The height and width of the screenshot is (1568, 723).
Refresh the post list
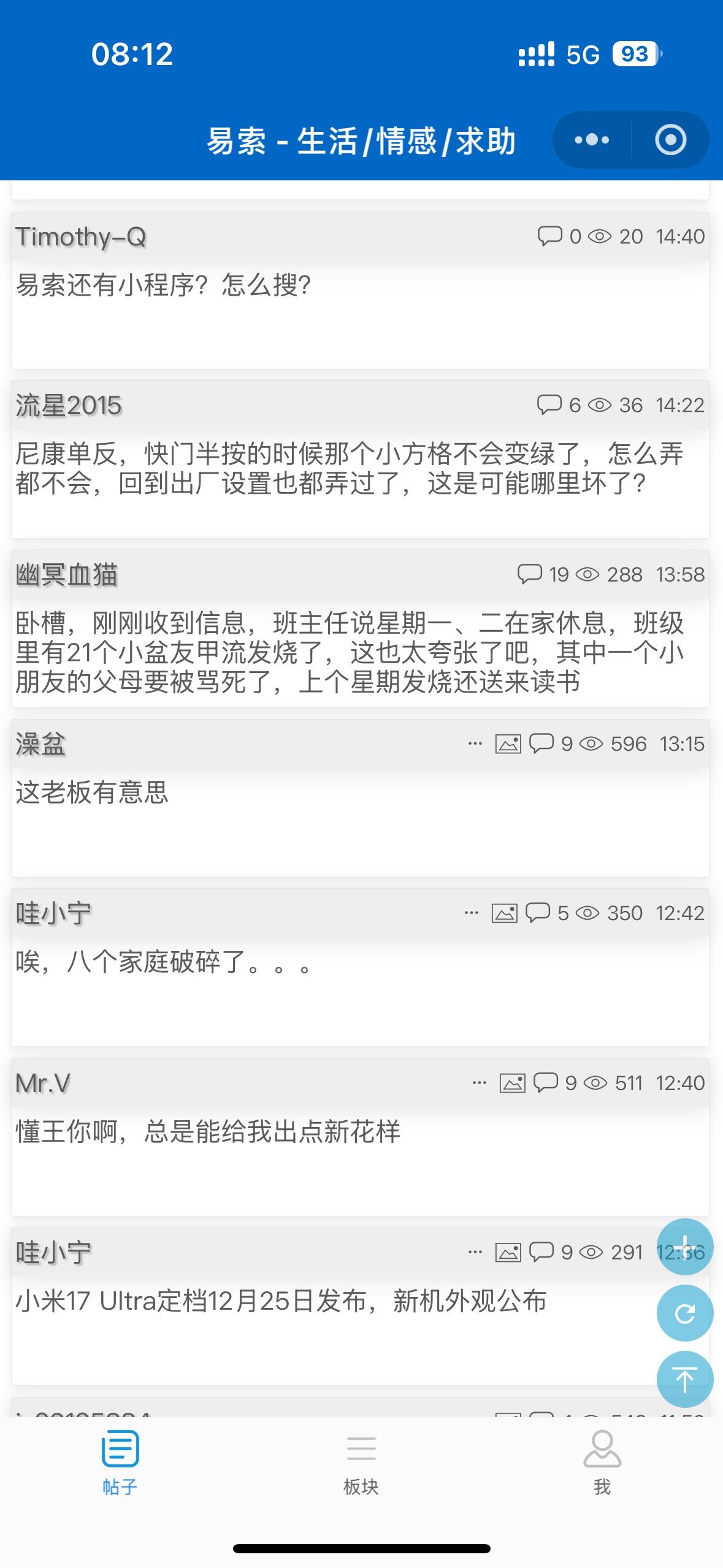point(684,1313)
